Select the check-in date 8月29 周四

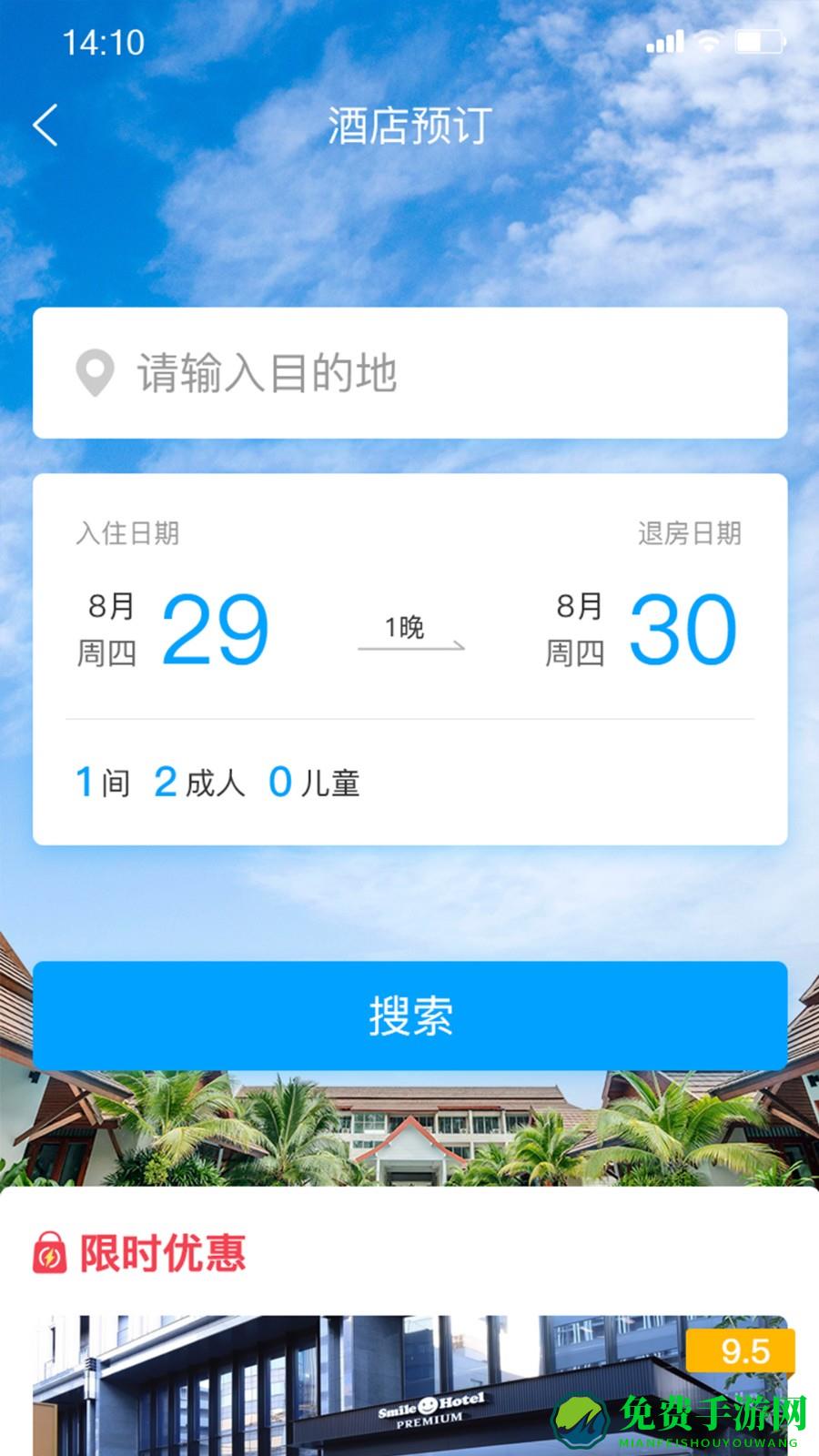pos(173,628)
